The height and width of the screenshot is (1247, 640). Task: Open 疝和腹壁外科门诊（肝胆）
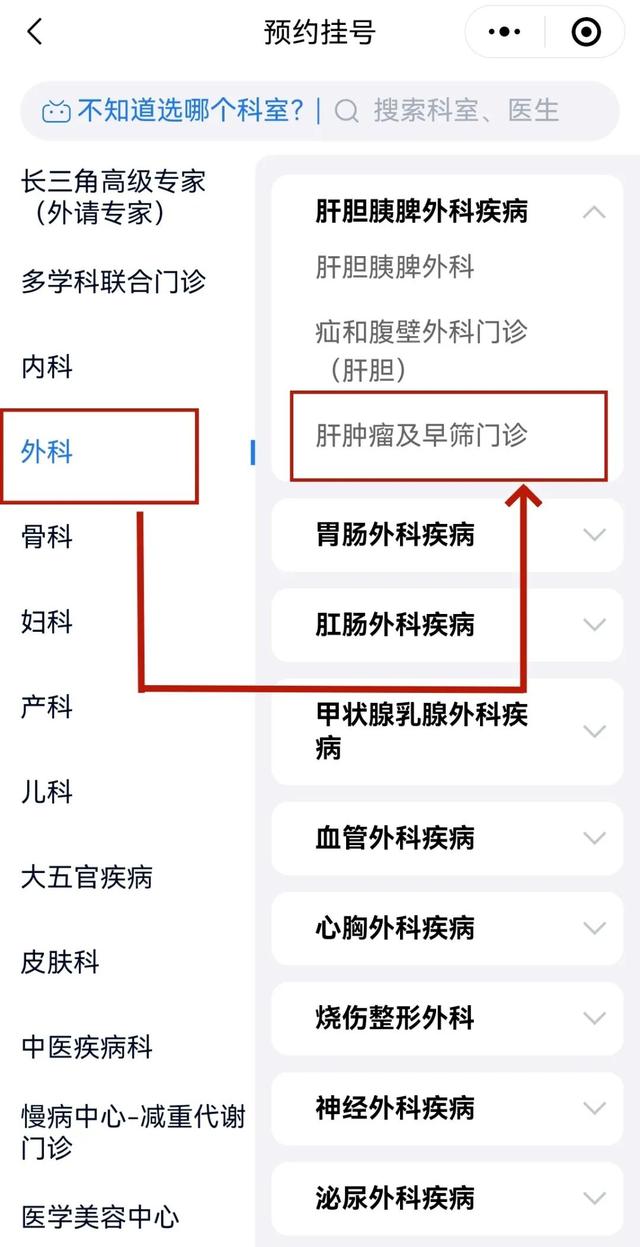pos(420,350)
